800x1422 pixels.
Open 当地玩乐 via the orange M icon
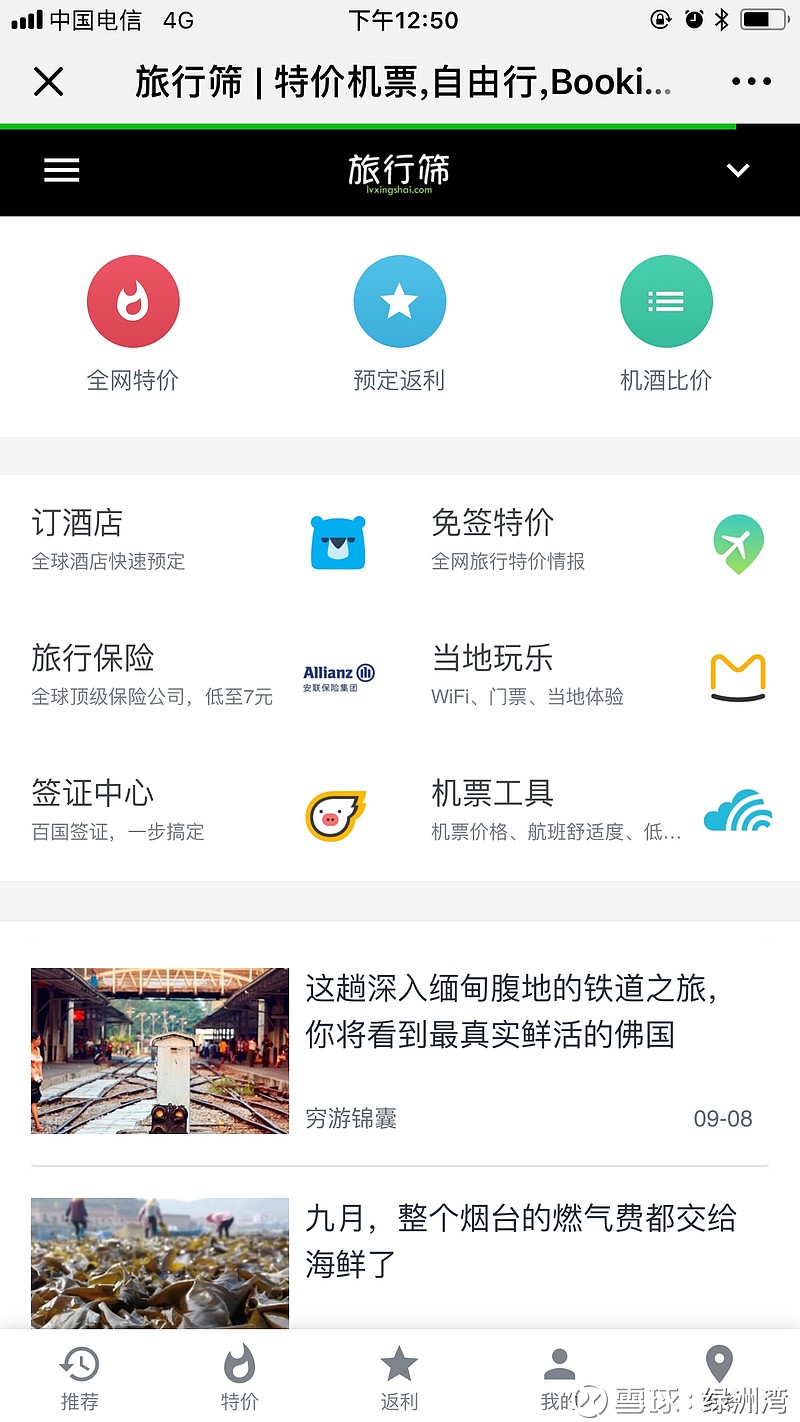click(738, 676)
